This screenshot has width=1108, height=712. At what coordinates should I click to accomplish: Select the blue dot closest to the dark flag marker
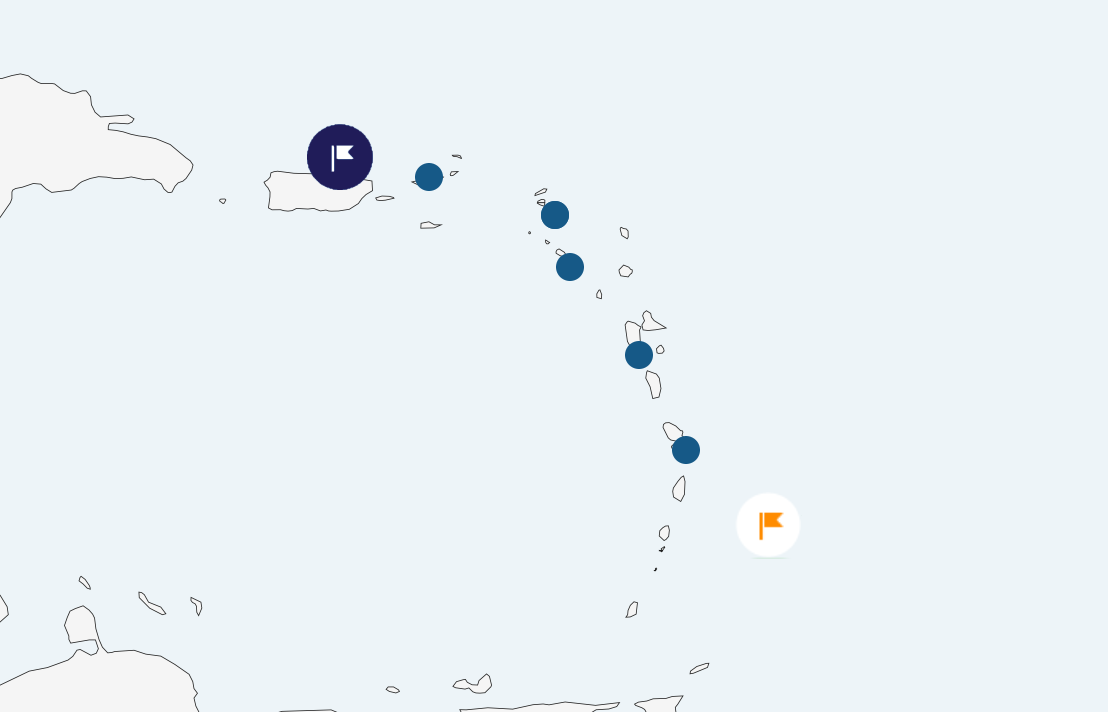coord(429,177)
